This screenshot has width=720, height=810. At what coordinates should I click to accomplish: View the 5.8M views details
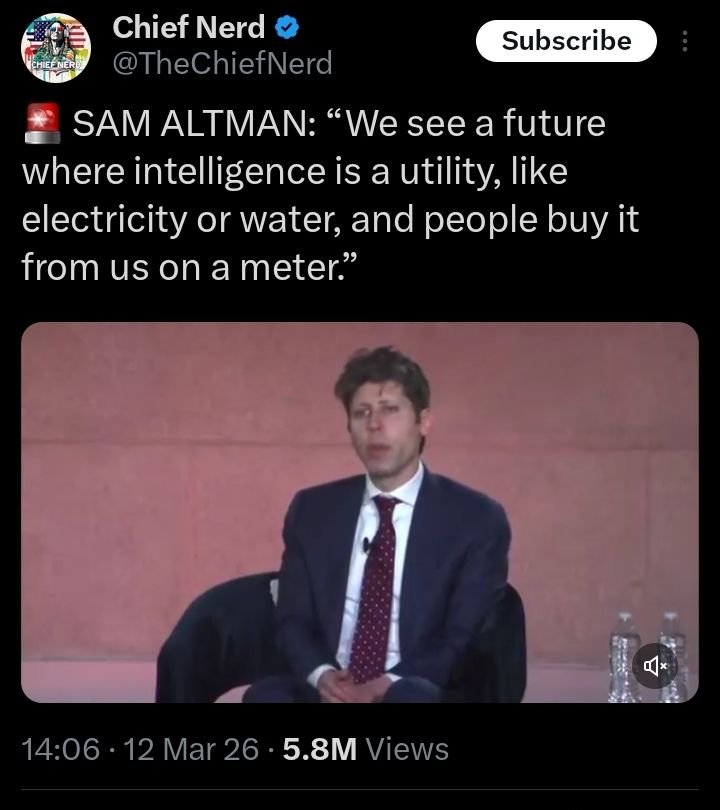pyautogui.click(x=366, y=749)
